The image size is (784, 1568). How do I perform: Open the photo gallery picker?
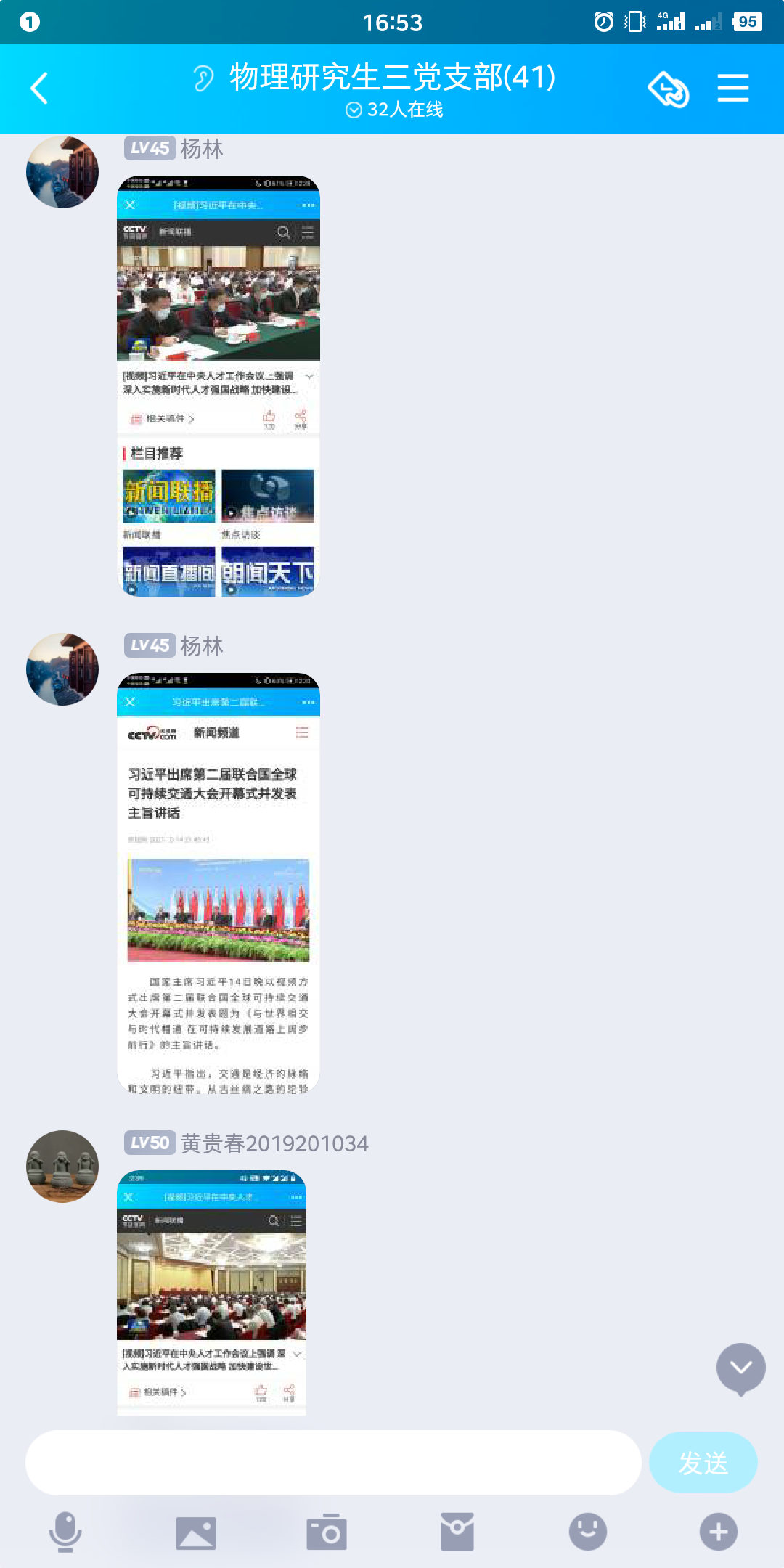[196, 1532]
